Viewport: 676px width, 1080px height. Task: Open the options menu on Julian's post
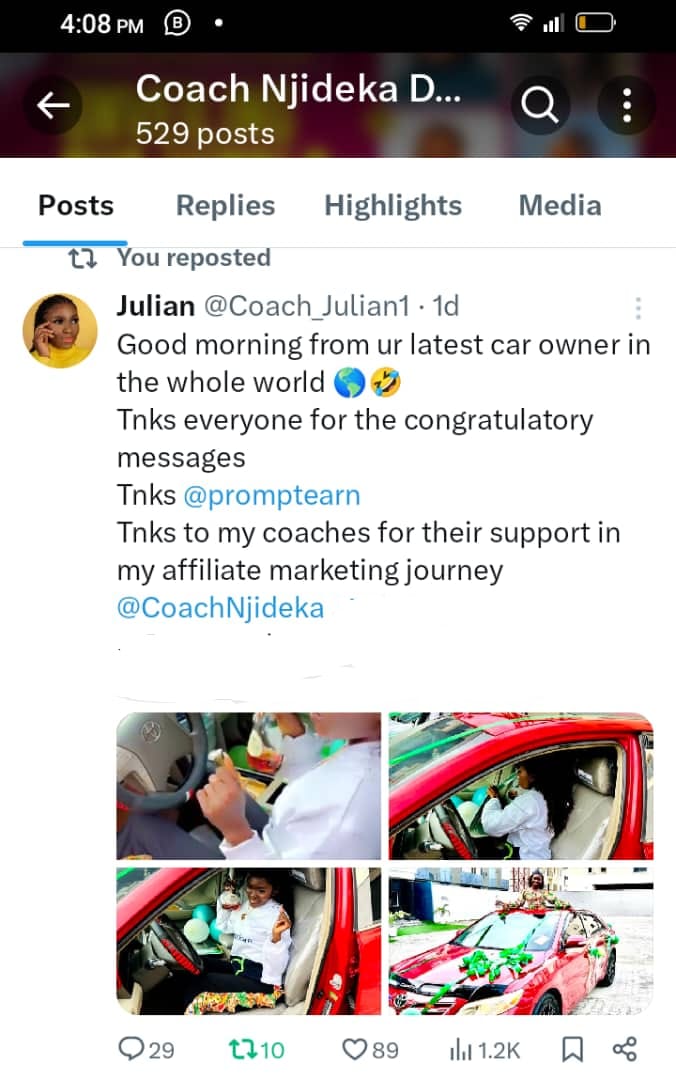pos(638,308)
